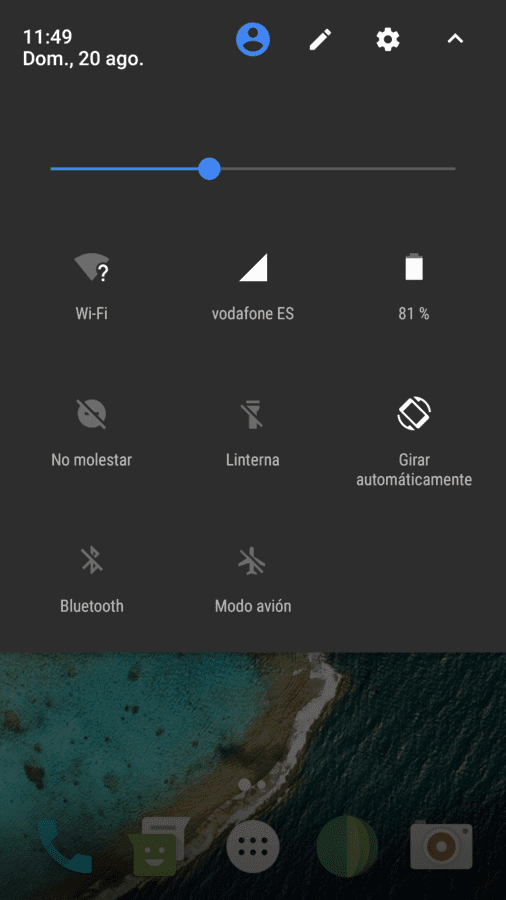Enable Modo avión
Screen dimensions: 506x900
253,579
